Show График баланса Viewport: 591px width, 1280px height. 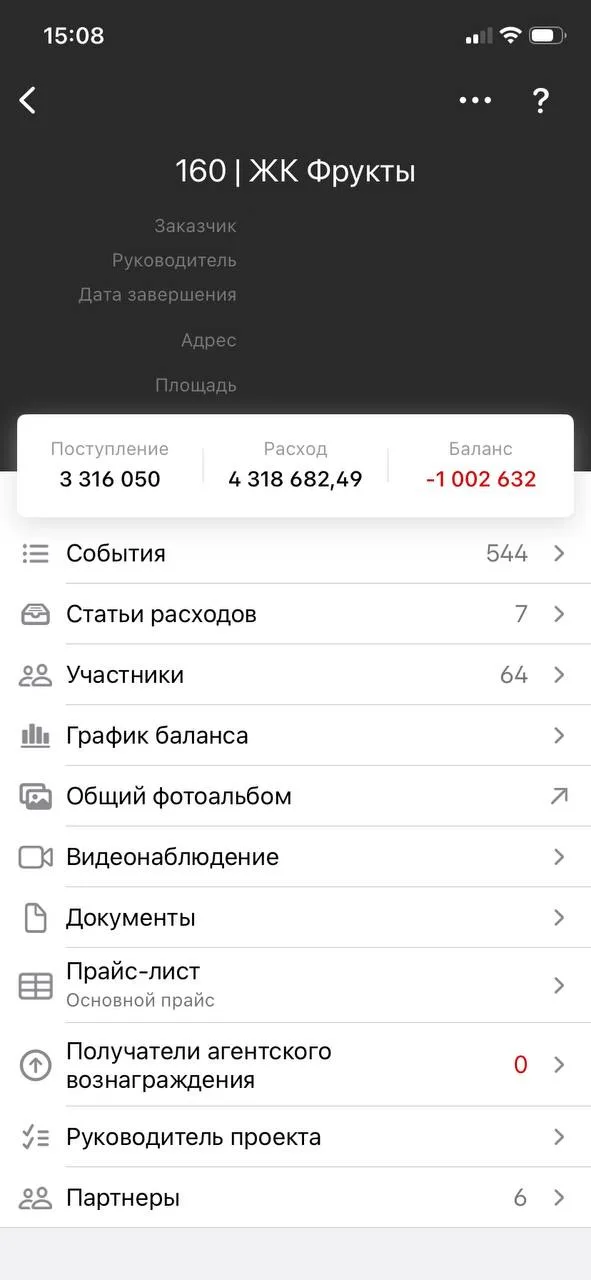295,736
